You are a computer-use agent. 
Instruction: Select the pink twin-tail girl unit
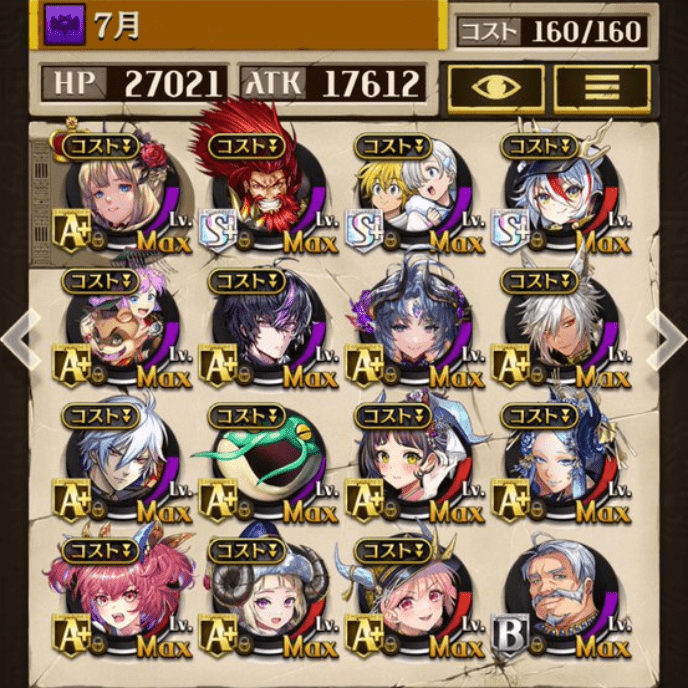(x=115, y=598)
